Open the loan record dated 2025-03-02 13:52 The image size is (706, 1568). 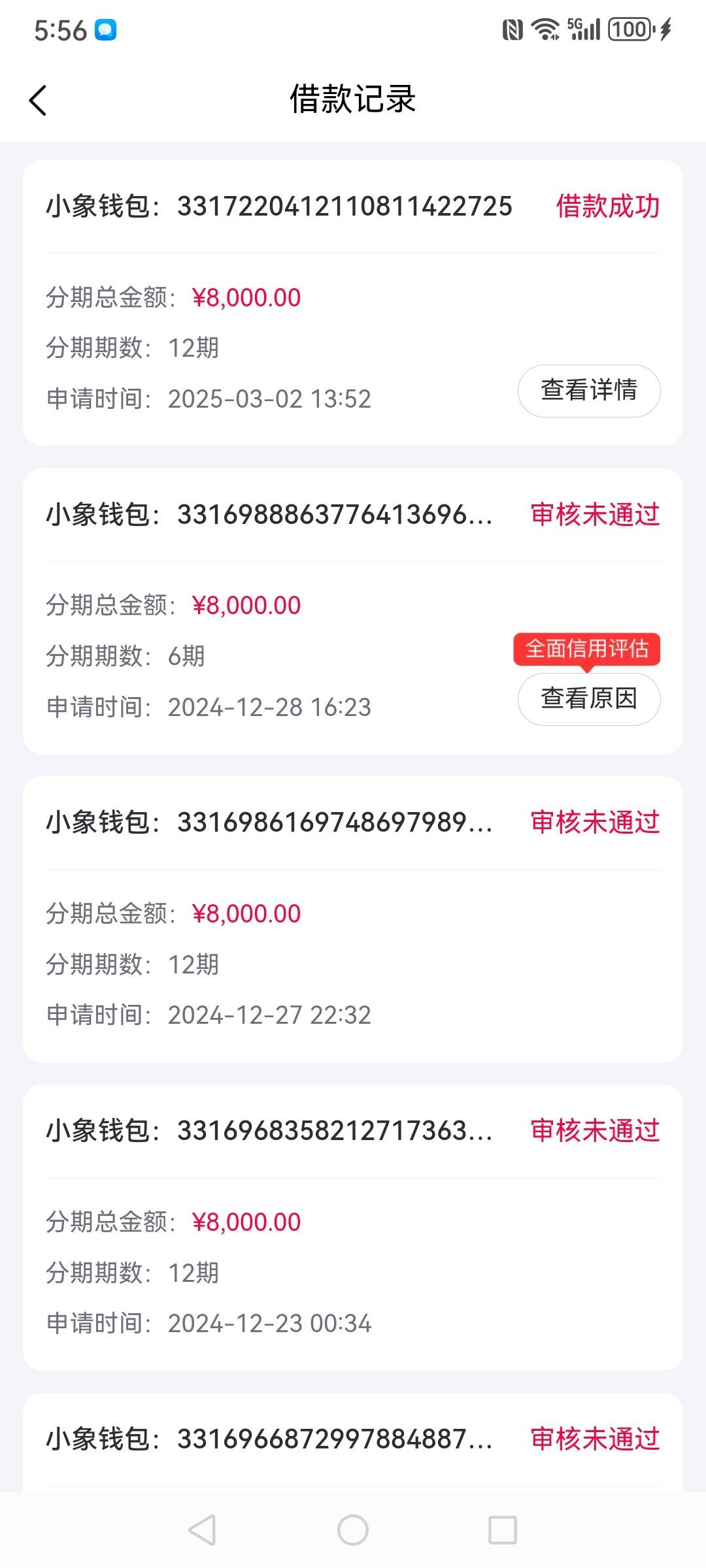point(353,302)
